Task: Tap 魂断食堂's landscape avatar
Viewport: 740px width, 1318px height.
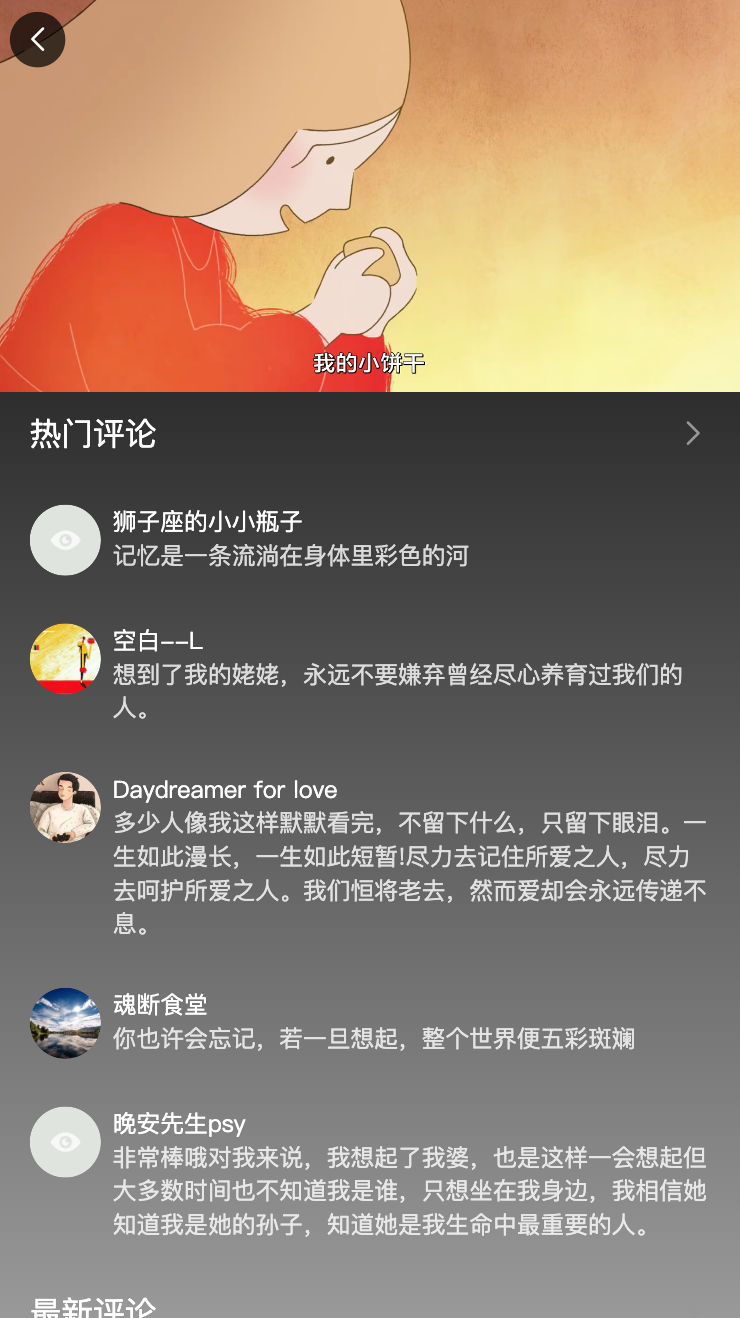Action: [65, 1023]
